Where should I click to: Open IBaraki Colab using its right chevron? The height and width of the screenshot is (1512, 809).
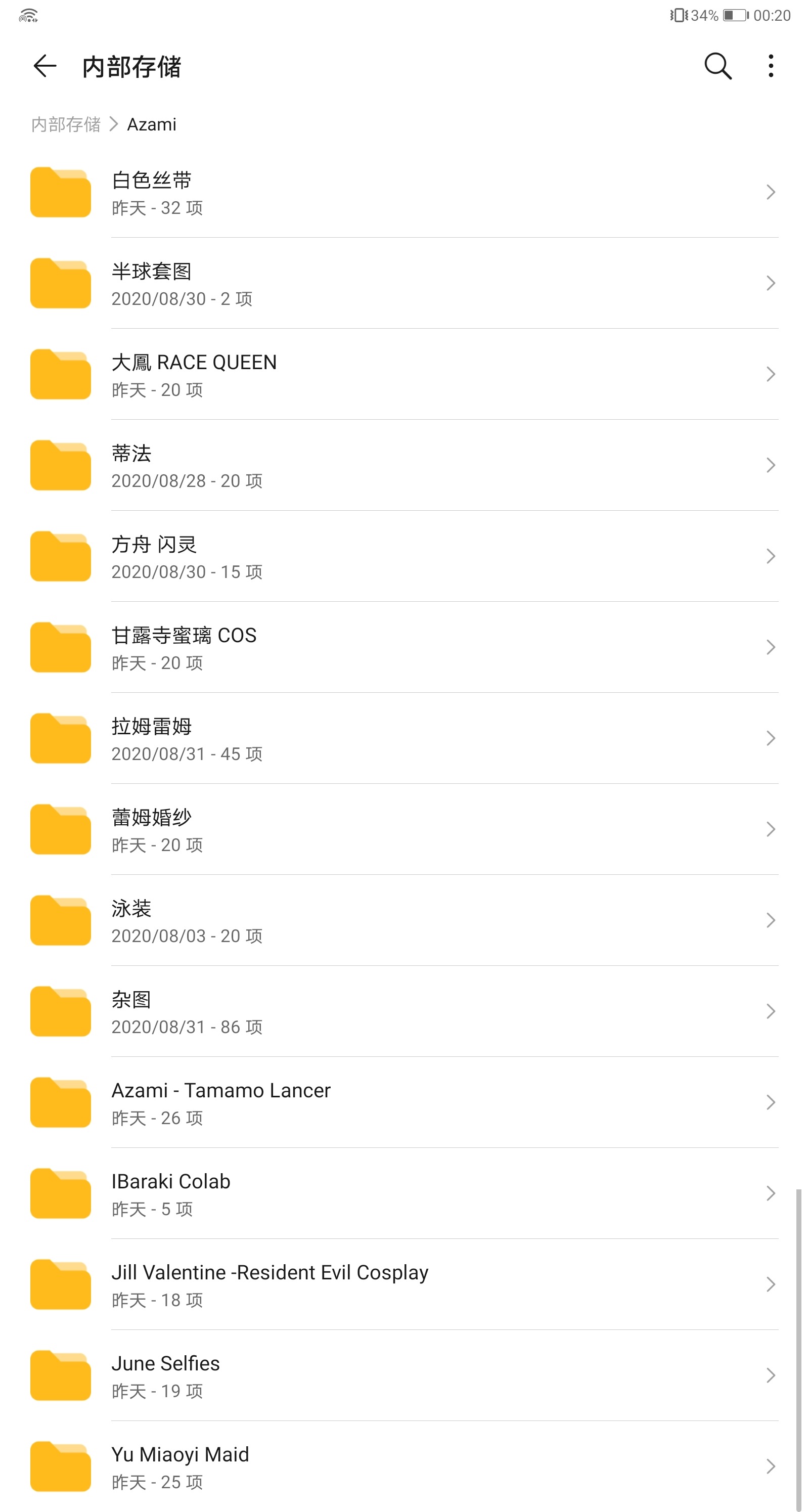[x=771, y=1193]
